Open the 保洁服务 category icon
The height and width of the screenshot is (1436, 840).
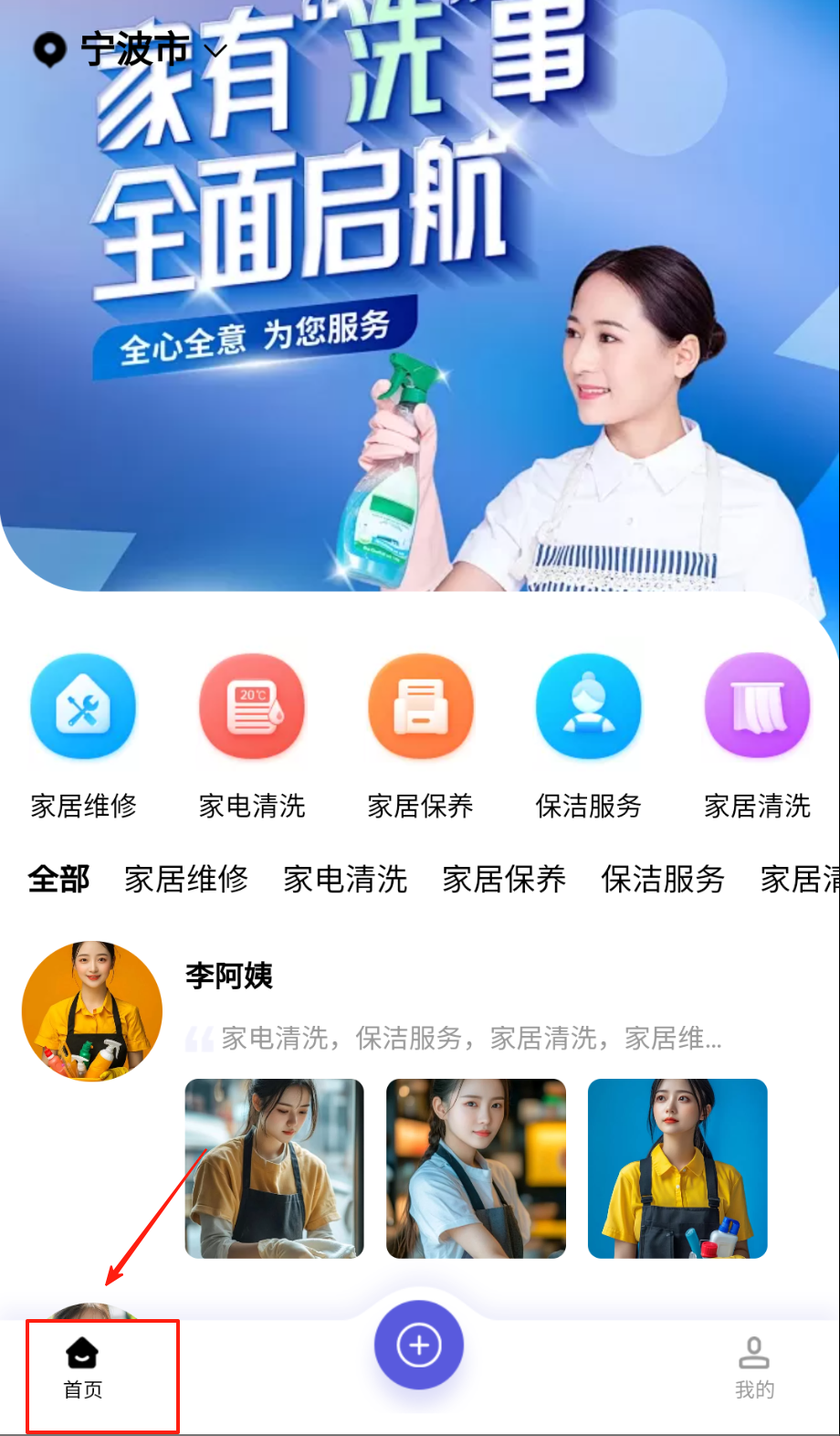589,707
